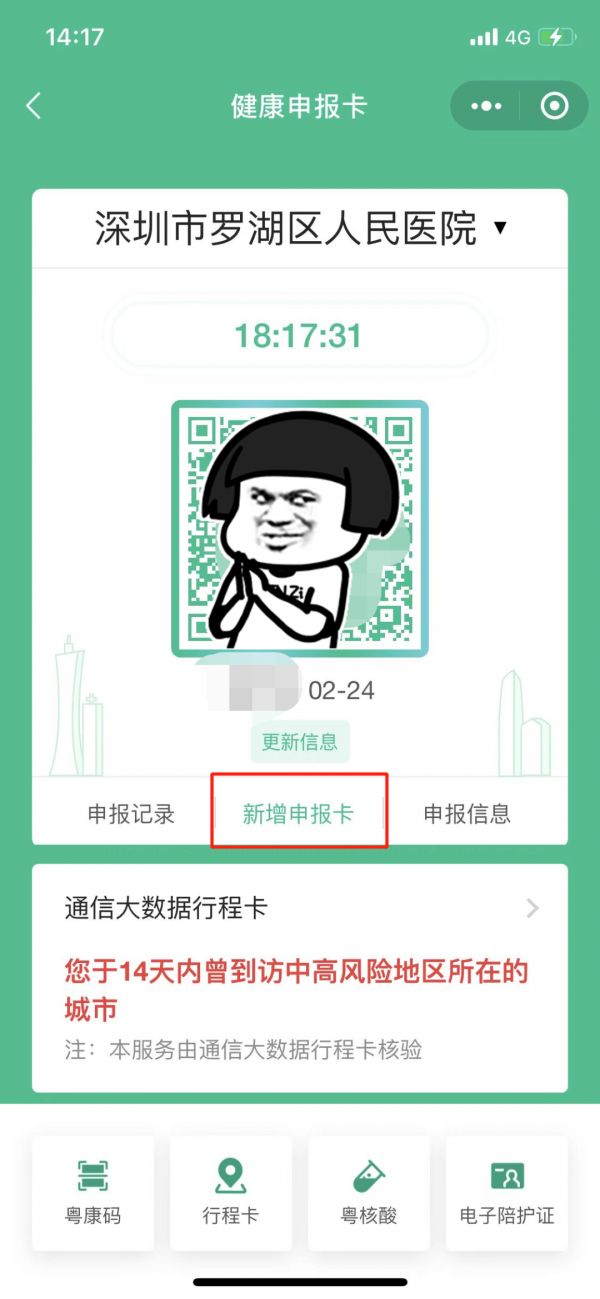This screenshot has height=1299, width=600.
Task: Go back using the top-left arrow
Action: pos(34,106)
